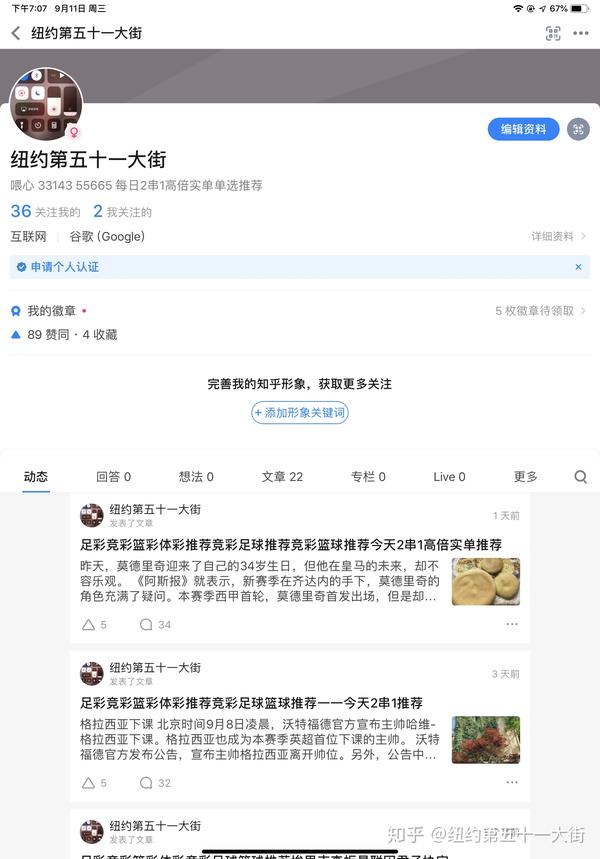View the 36 followers list
The width and height of the screenshot is (600, 859).
(45, 212)
